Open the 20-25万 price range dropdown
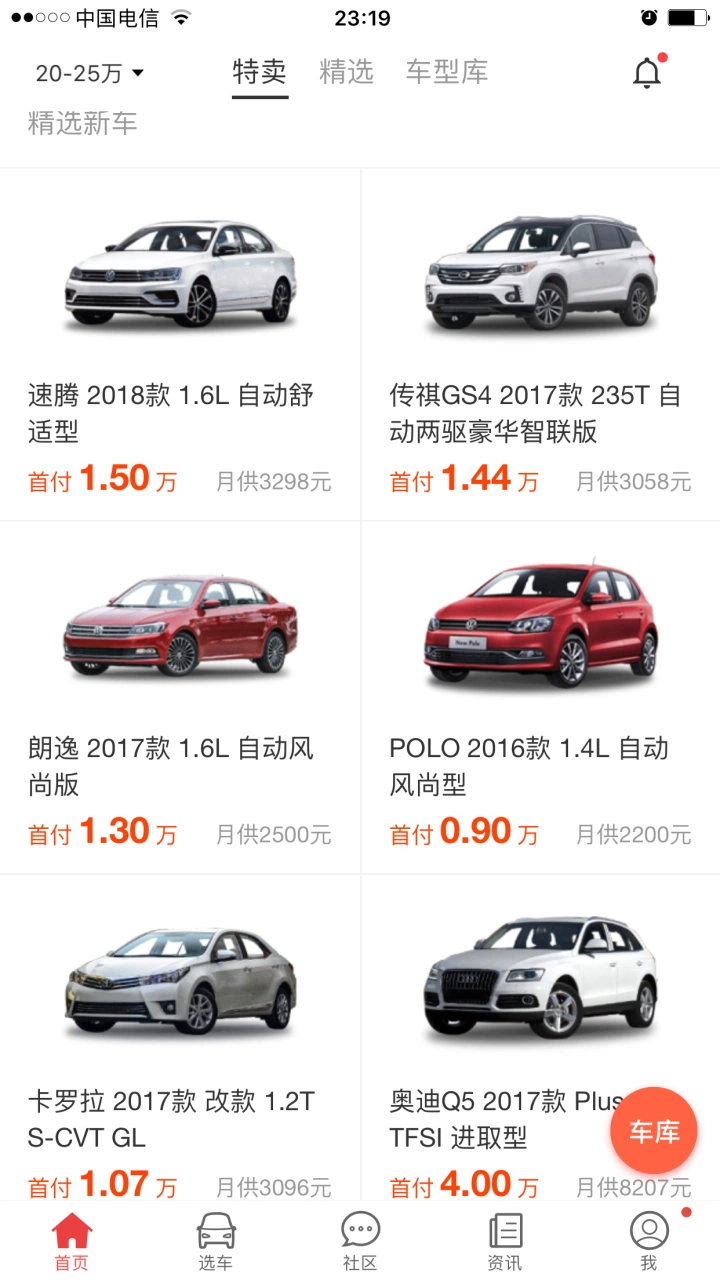This screenshot has width=720, height=1280. (x=90, y=73)
